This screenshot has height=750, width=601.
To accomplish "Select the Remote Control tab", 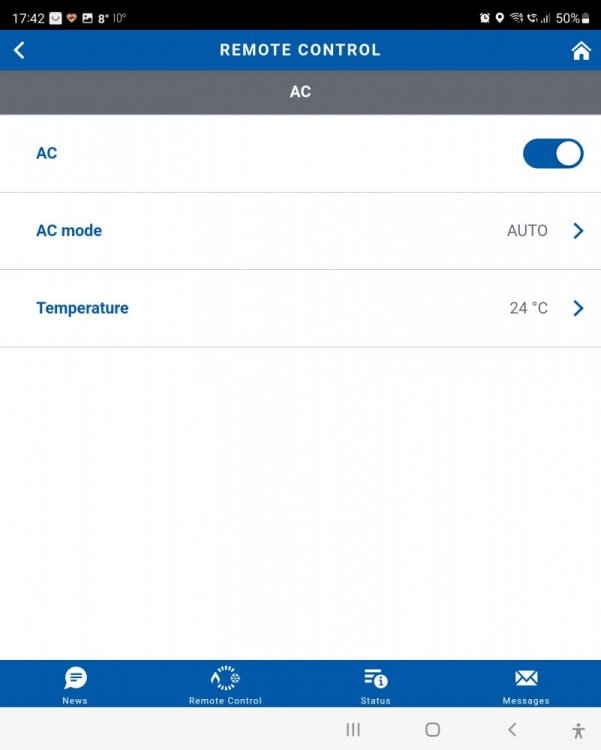I will [225, 685].
